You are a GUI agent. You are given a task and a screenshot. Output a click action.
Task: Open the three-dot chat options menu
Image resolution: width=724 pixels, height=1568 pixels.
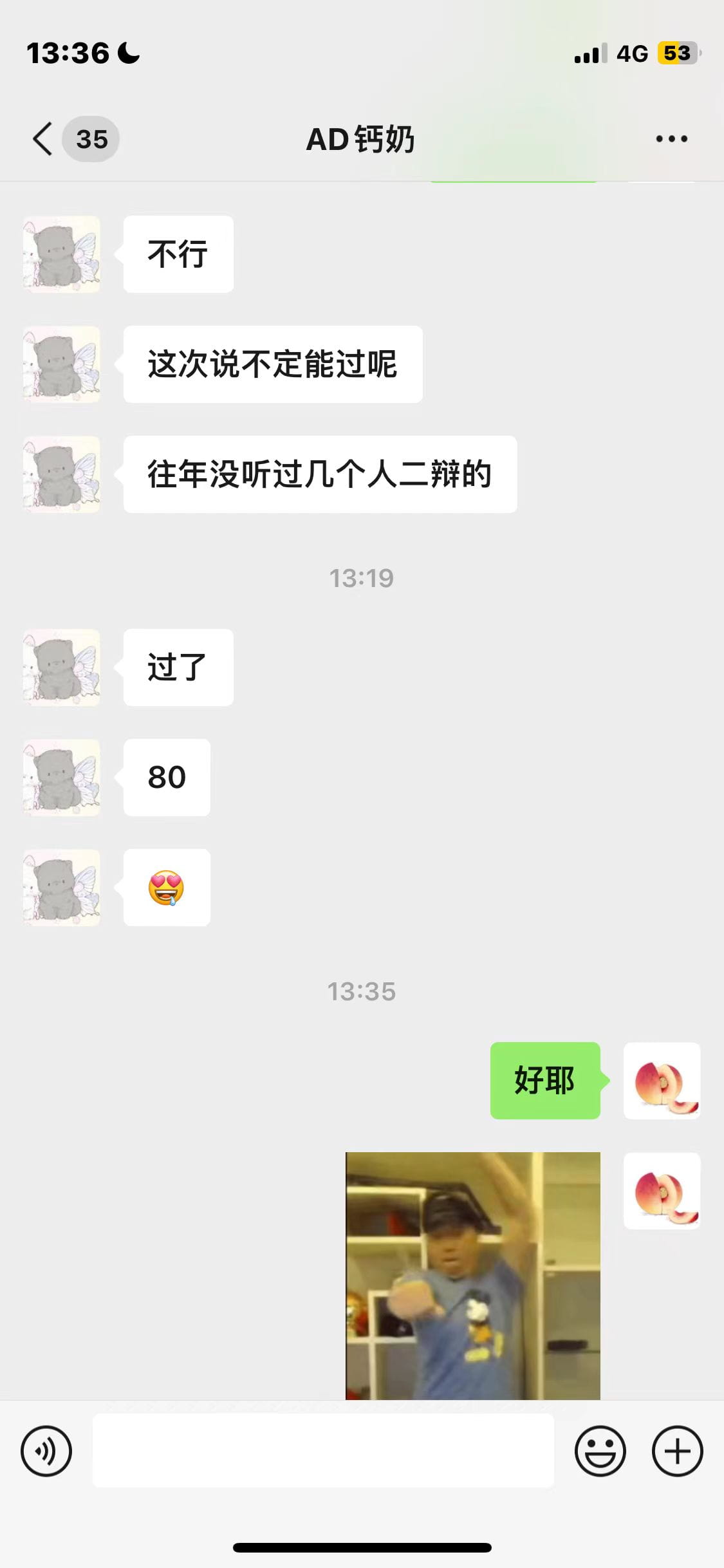[671, 139]
